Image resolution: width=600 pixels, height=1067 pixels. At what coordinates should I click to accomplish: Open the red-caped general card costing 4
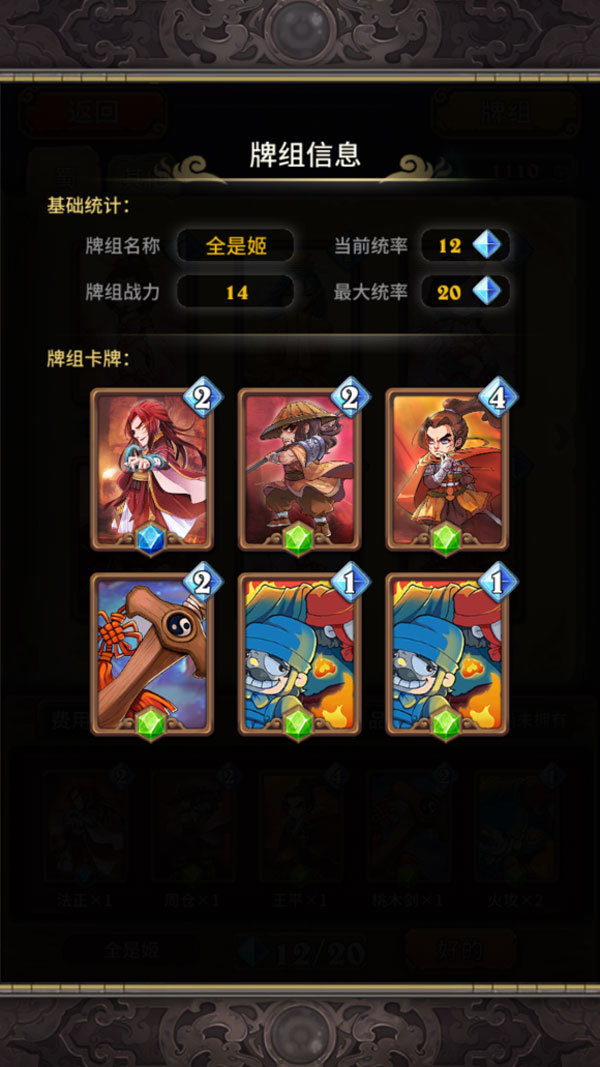click(446, 468)
